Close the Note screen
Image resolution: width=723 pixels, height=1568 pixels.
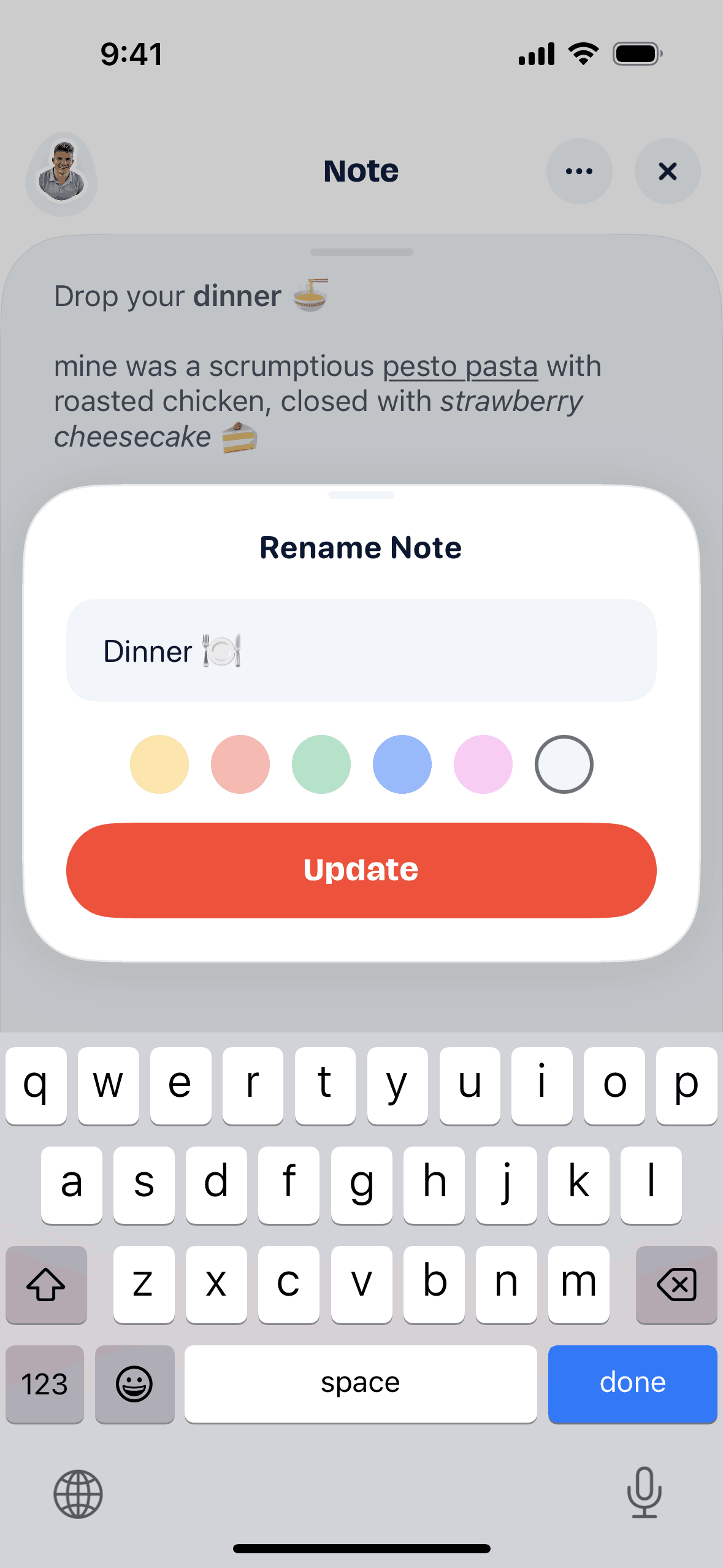[667, 171]
